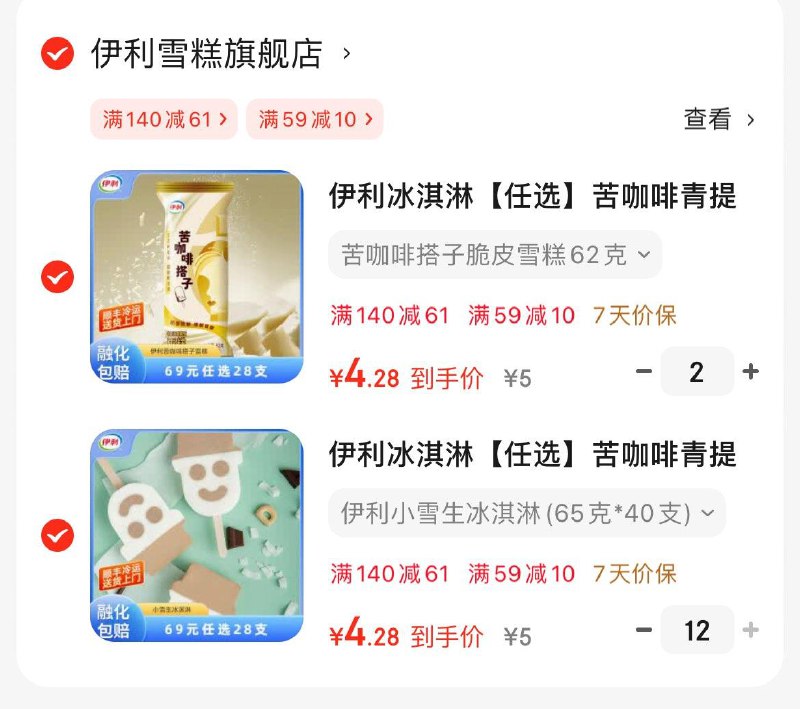Tap 查看 to view store promotions
This screenshot has width=800, height=709.
click(719, 120)
